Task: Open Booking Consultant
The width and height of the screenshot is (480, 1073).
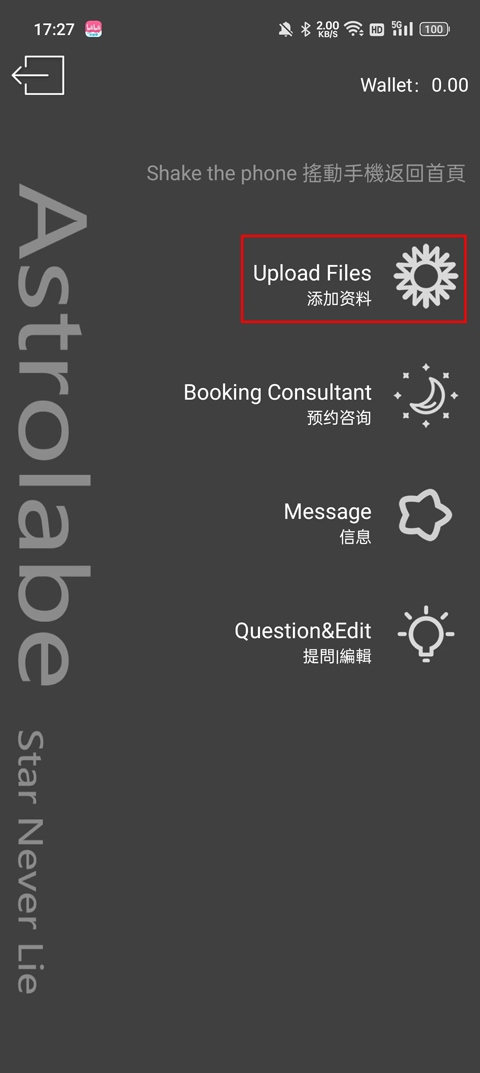Action: point(320,397)
